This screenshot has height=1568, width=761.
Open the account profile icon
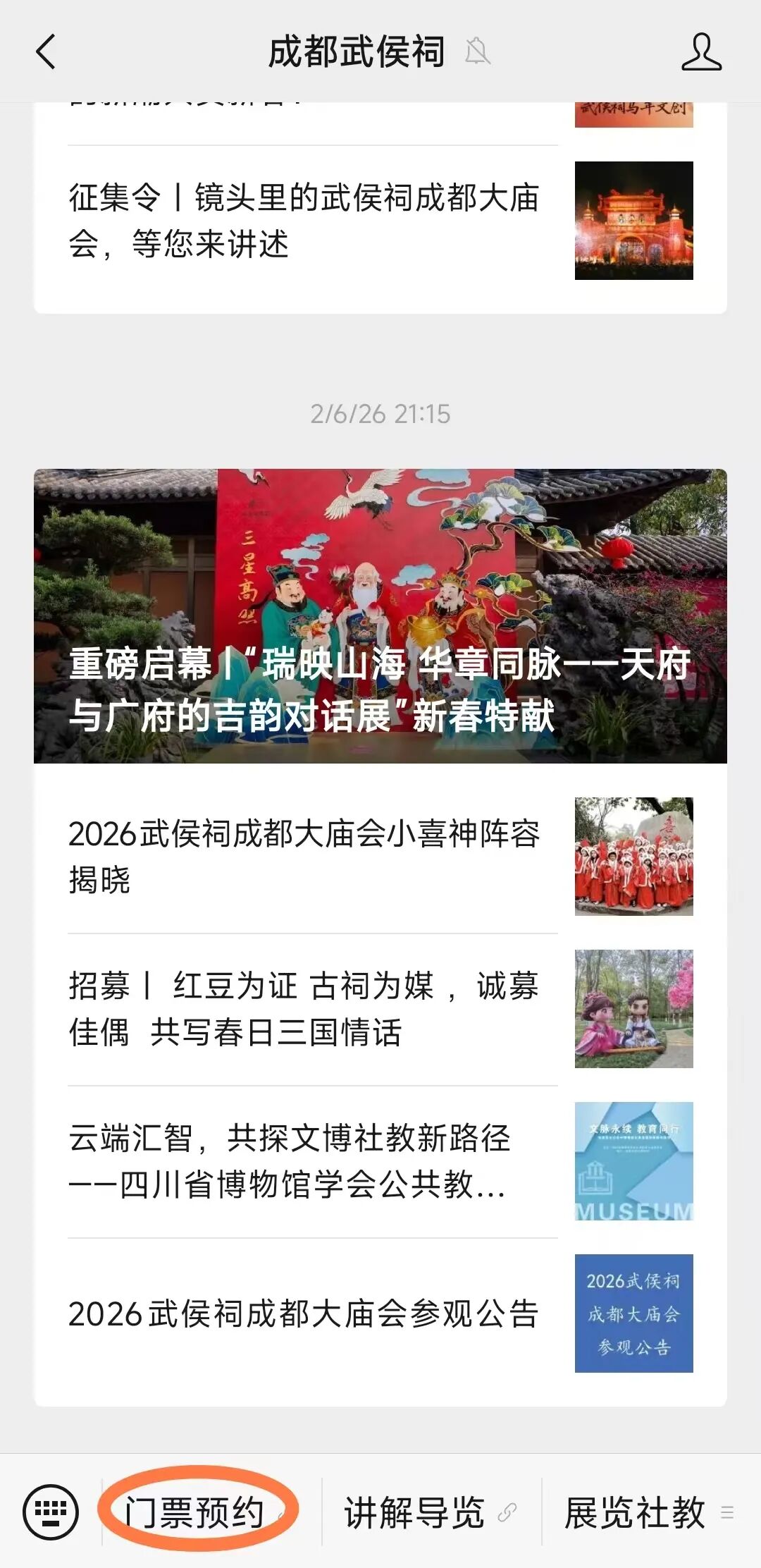coord(701,52)
